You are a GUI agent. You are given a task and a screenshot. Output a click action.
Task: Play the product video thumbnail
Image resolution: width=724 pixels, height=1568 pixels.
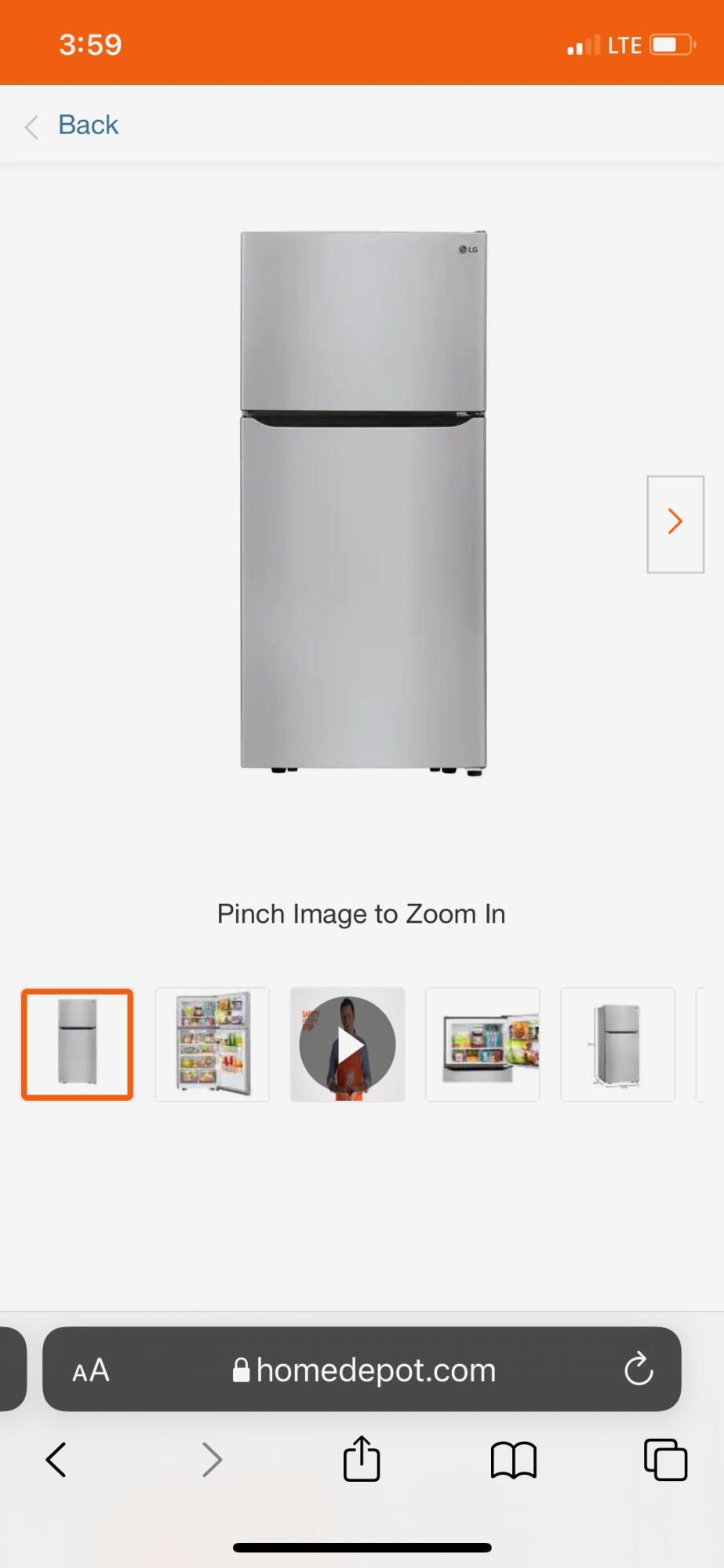point(347,1044)
